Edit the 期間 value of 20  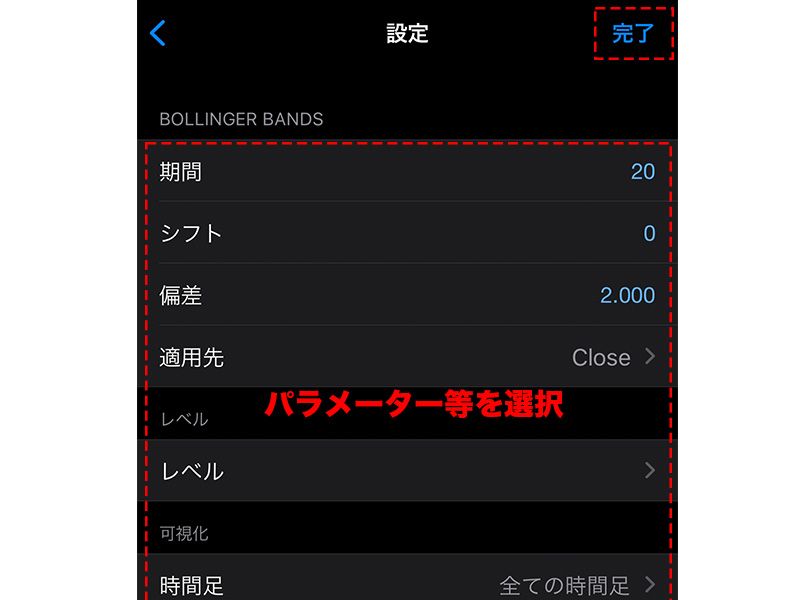coord(642,172)
